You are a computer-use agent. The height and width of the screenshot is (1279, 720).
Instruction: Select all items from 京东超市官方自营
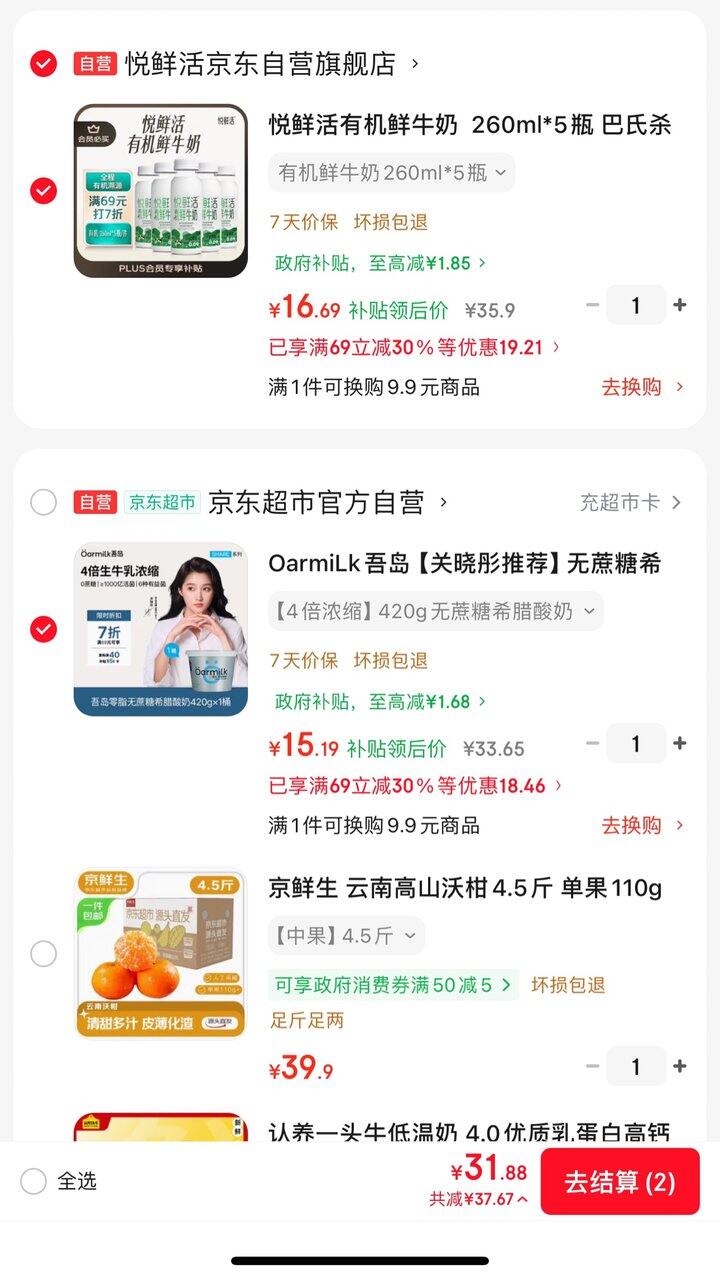coord(43,502)
